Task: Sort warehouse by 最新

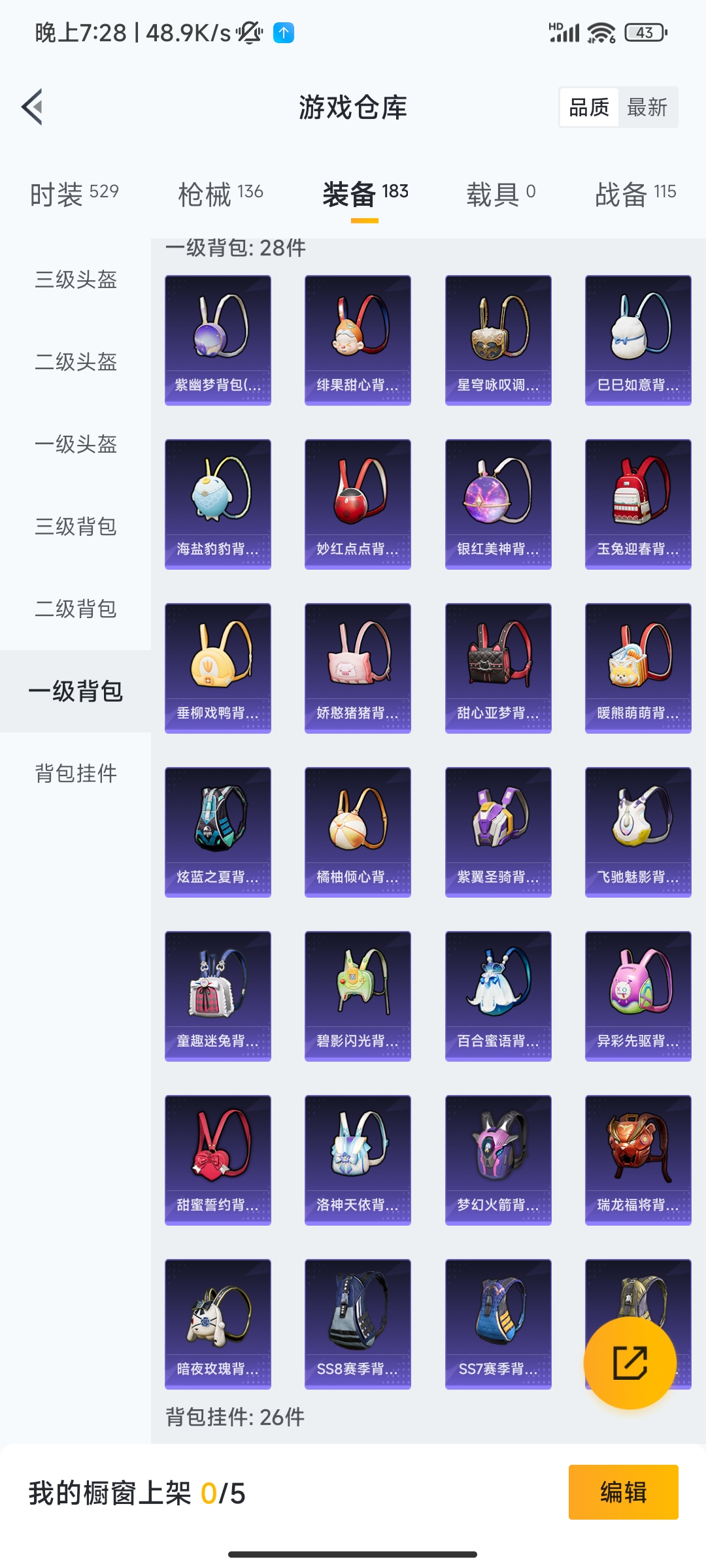Action: (647, 107)
